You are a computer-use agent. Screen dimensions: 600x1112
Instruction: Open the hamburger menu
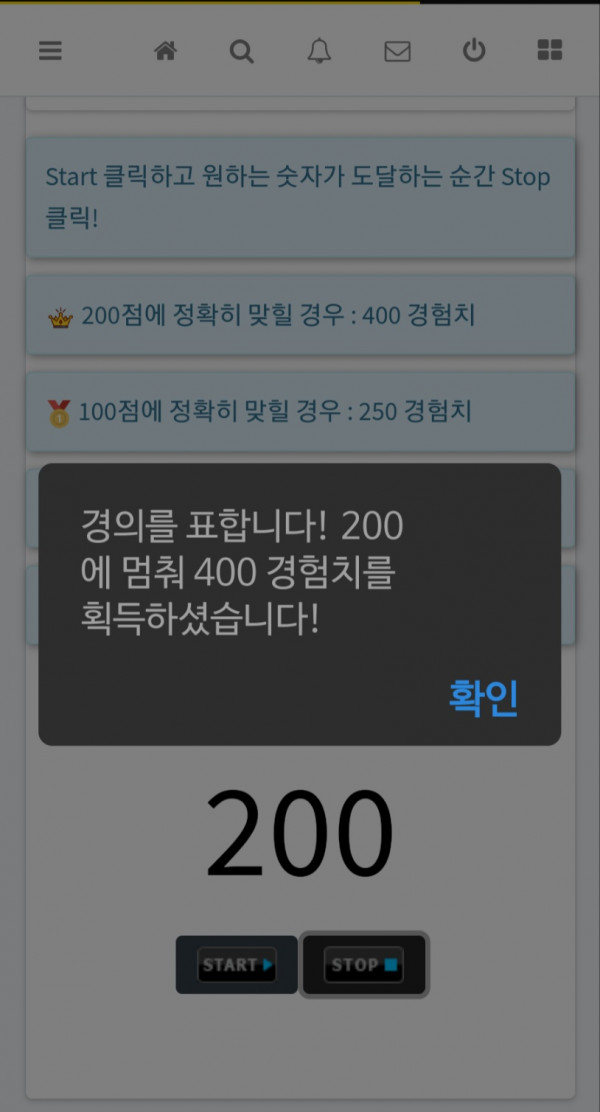click(x=50, y=50)
